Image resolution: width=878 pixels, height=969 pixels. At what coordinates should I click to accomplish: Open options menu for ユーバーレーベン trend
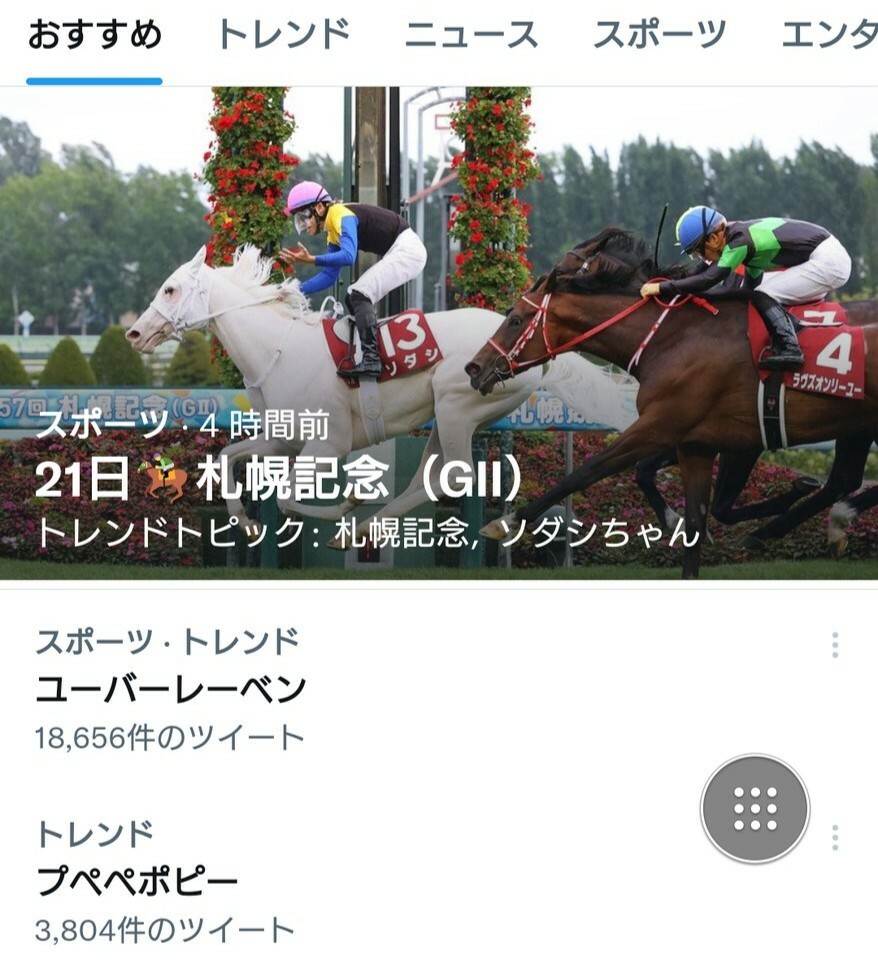coord(835,645)
